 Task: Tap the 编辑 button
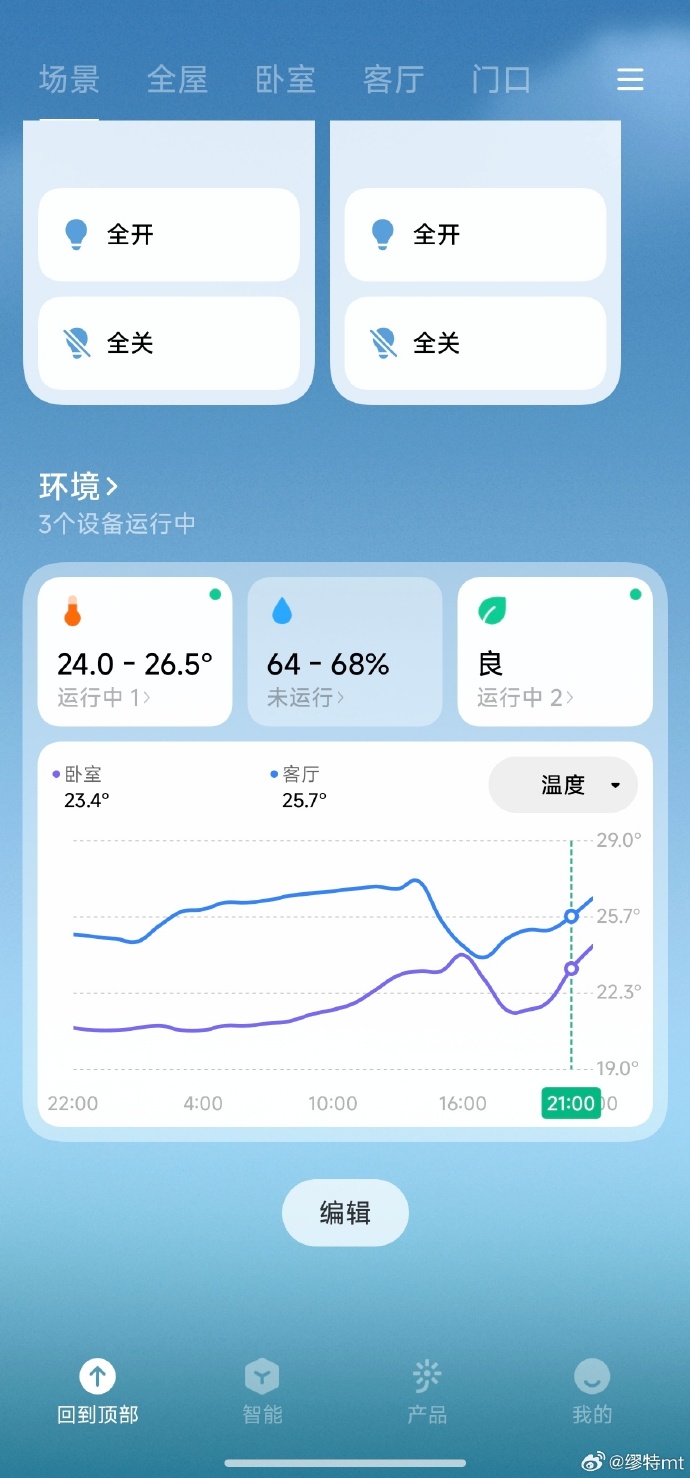(x=345, y=1213)
